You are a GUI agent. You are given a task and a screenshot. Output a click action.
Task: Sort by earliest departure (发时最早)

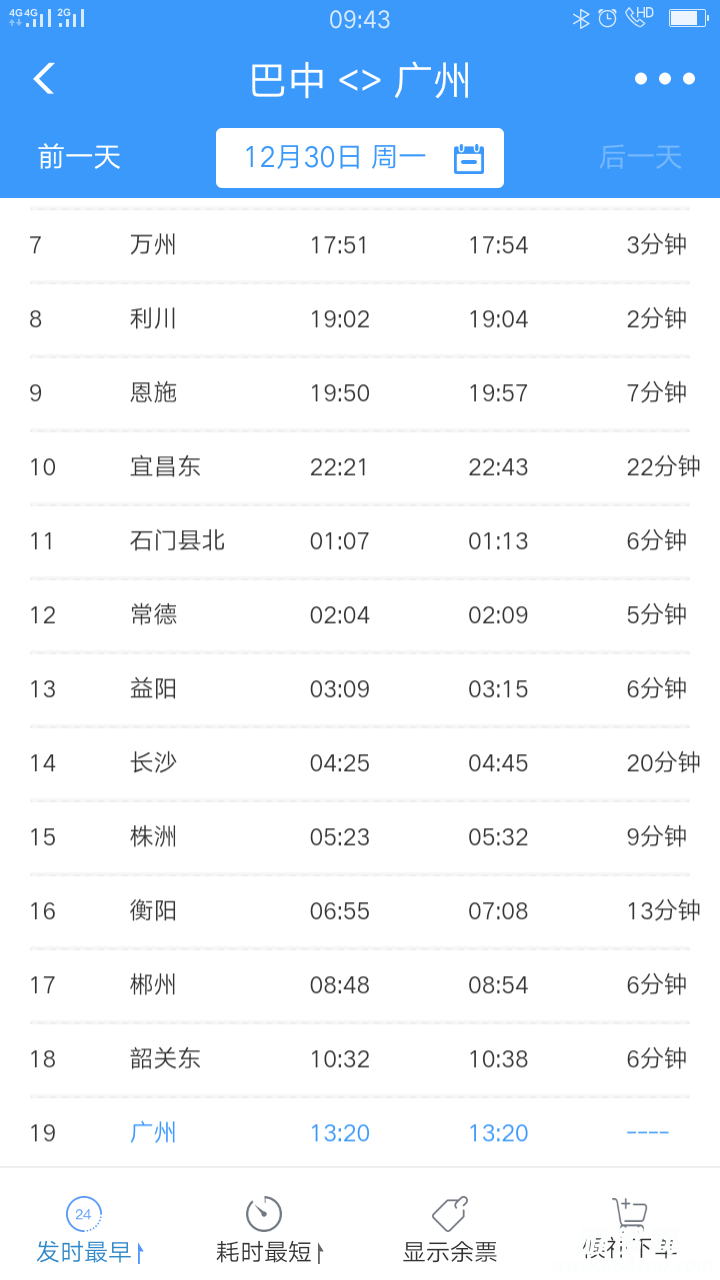pos(88,1230)
